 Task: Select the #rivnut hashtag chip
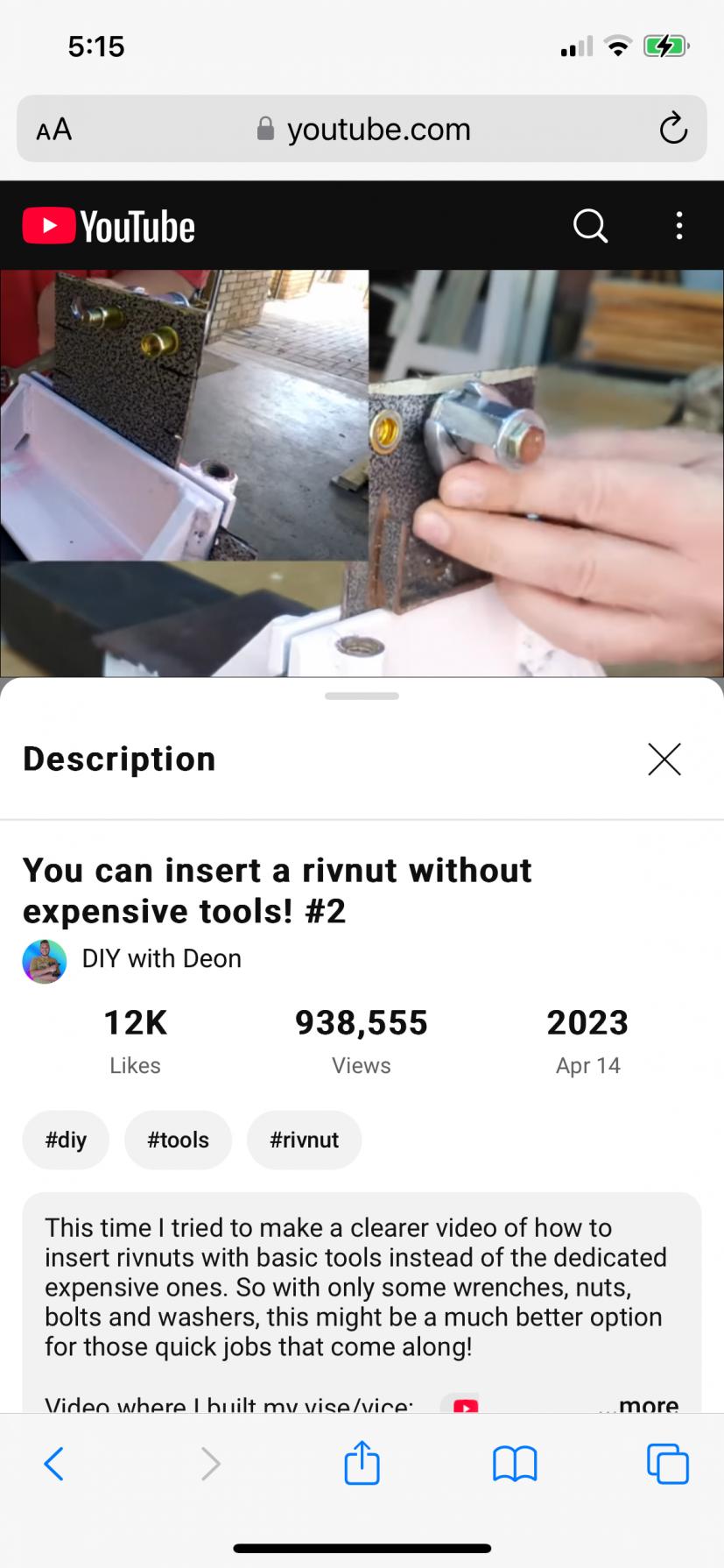[304, 1140]
